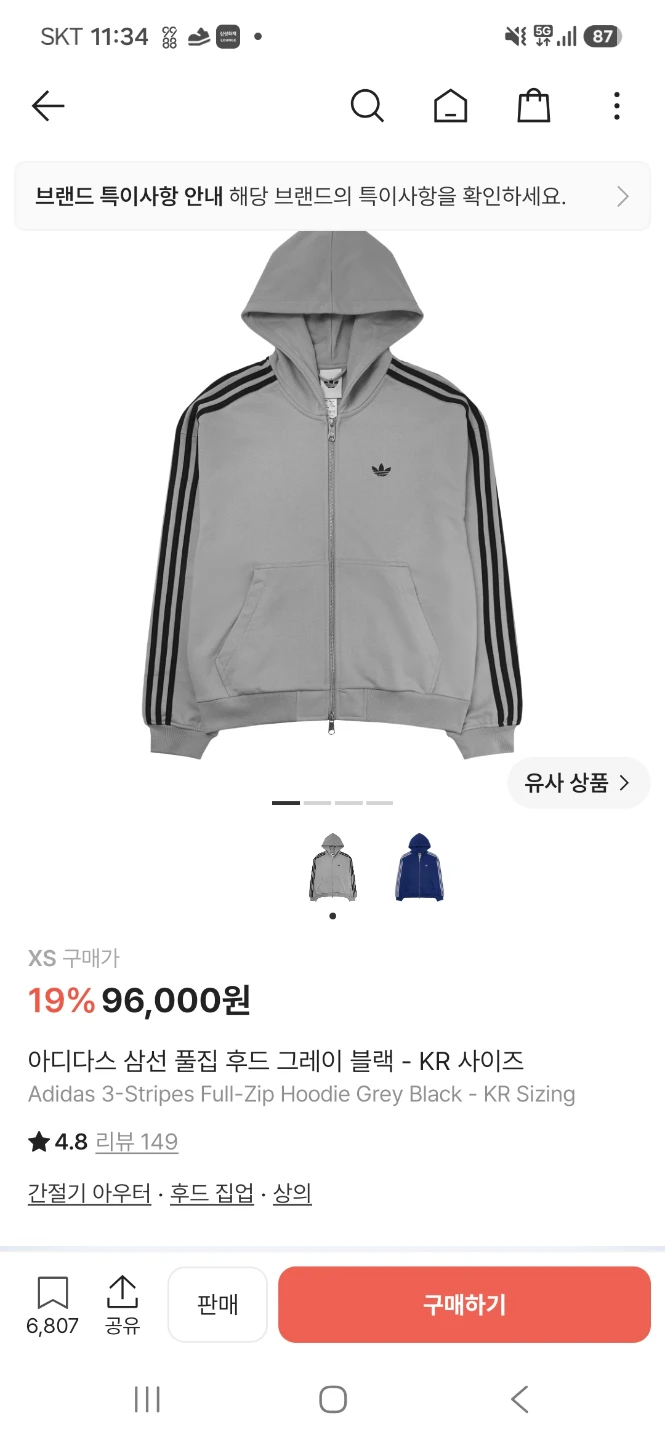Go to the home icon in the app bar
The image size is (665, 1440).
point(451,106)
